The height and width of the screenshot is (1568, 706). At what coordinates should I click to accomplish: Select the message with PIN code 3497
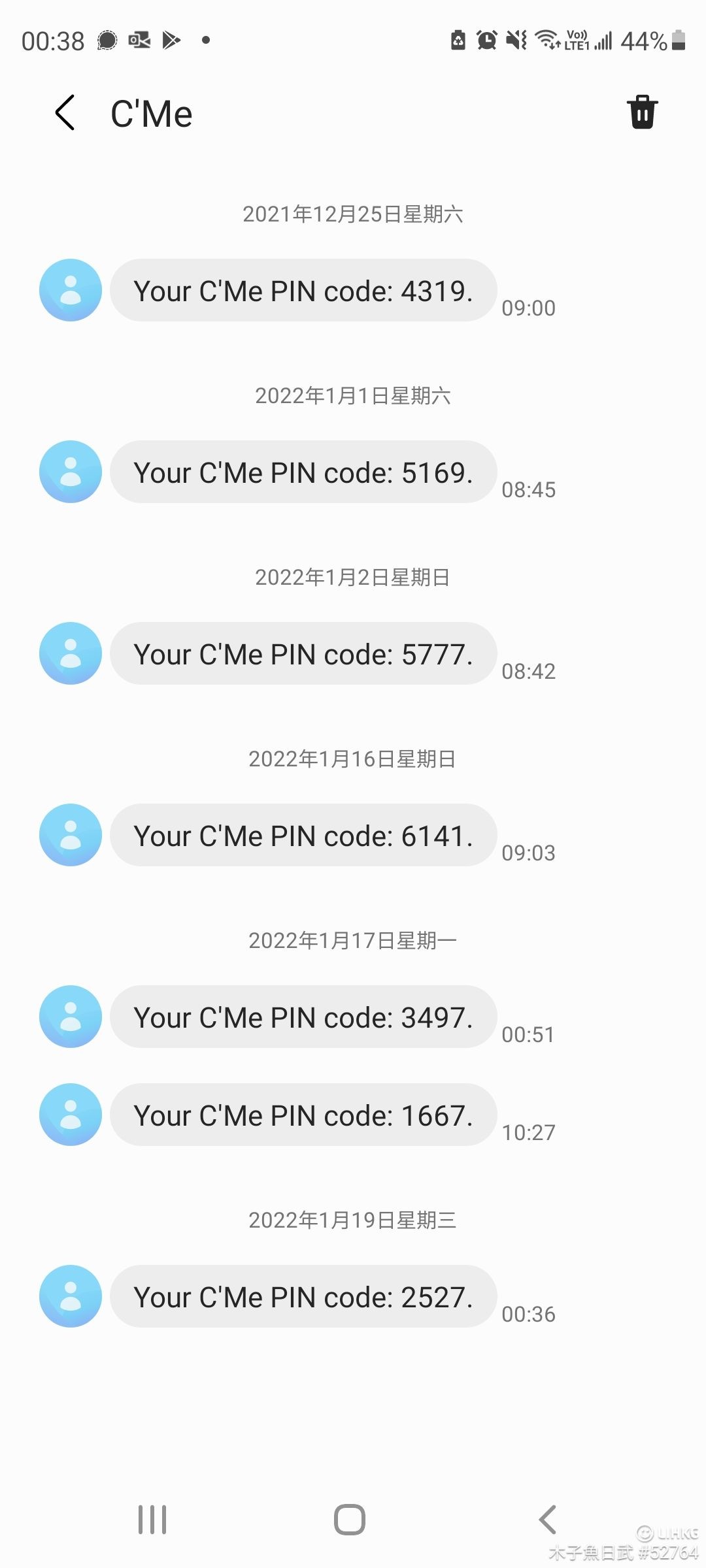(303, 1017)
